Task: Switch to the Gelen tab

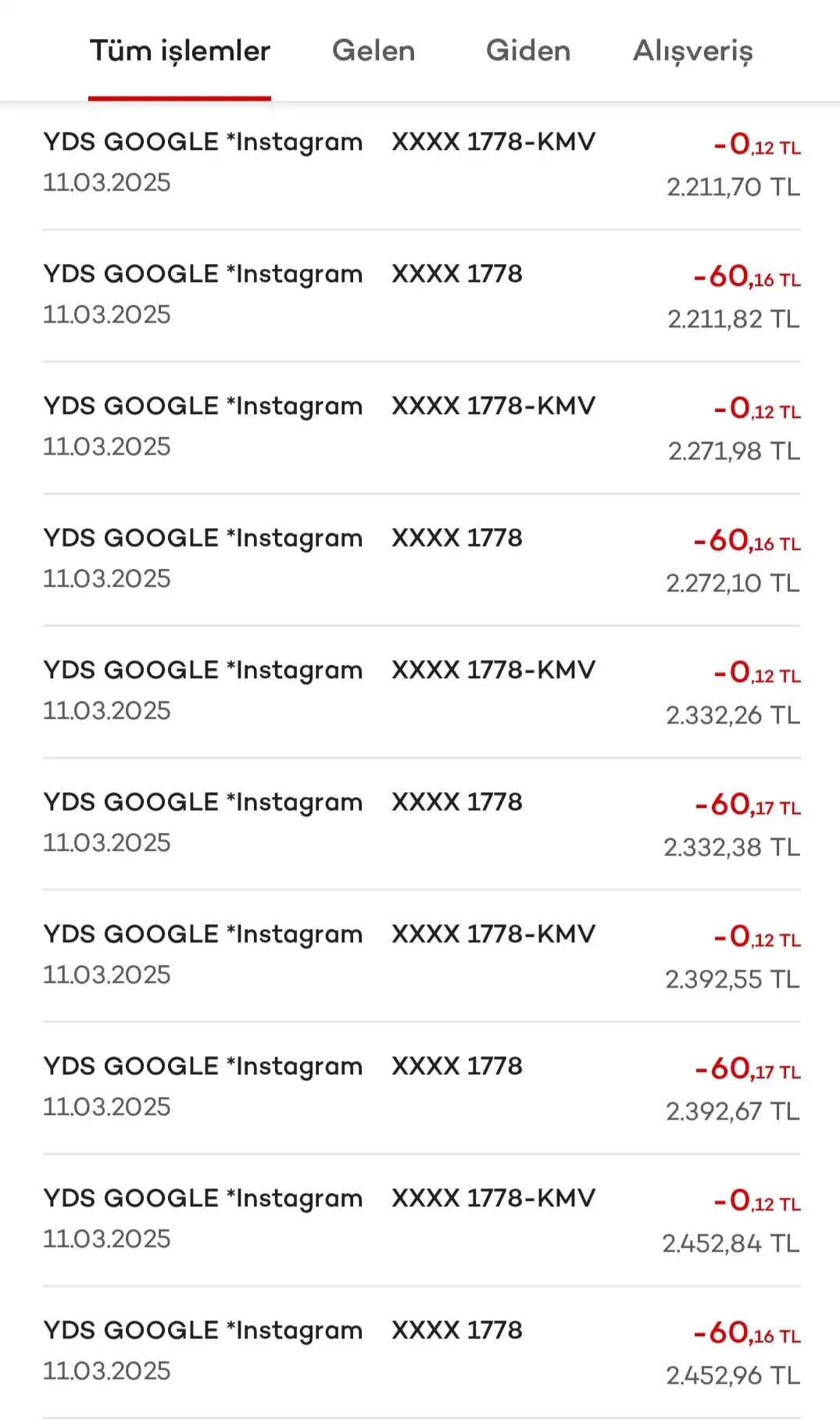Action: pyautogui.click(x=374, y=51)
